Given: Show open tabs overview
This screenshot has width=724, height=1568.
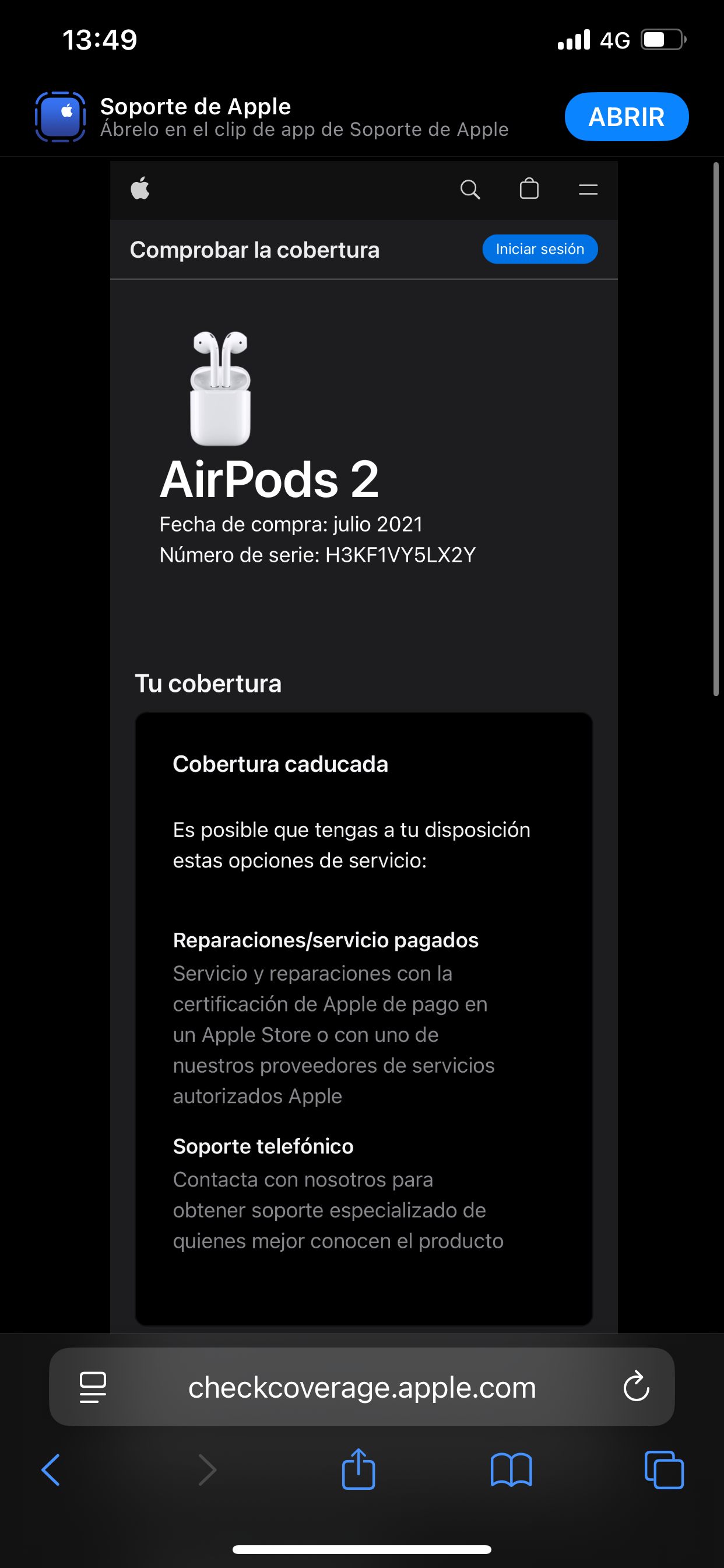Looking at the screenshot, I should tap(664, 1470).
